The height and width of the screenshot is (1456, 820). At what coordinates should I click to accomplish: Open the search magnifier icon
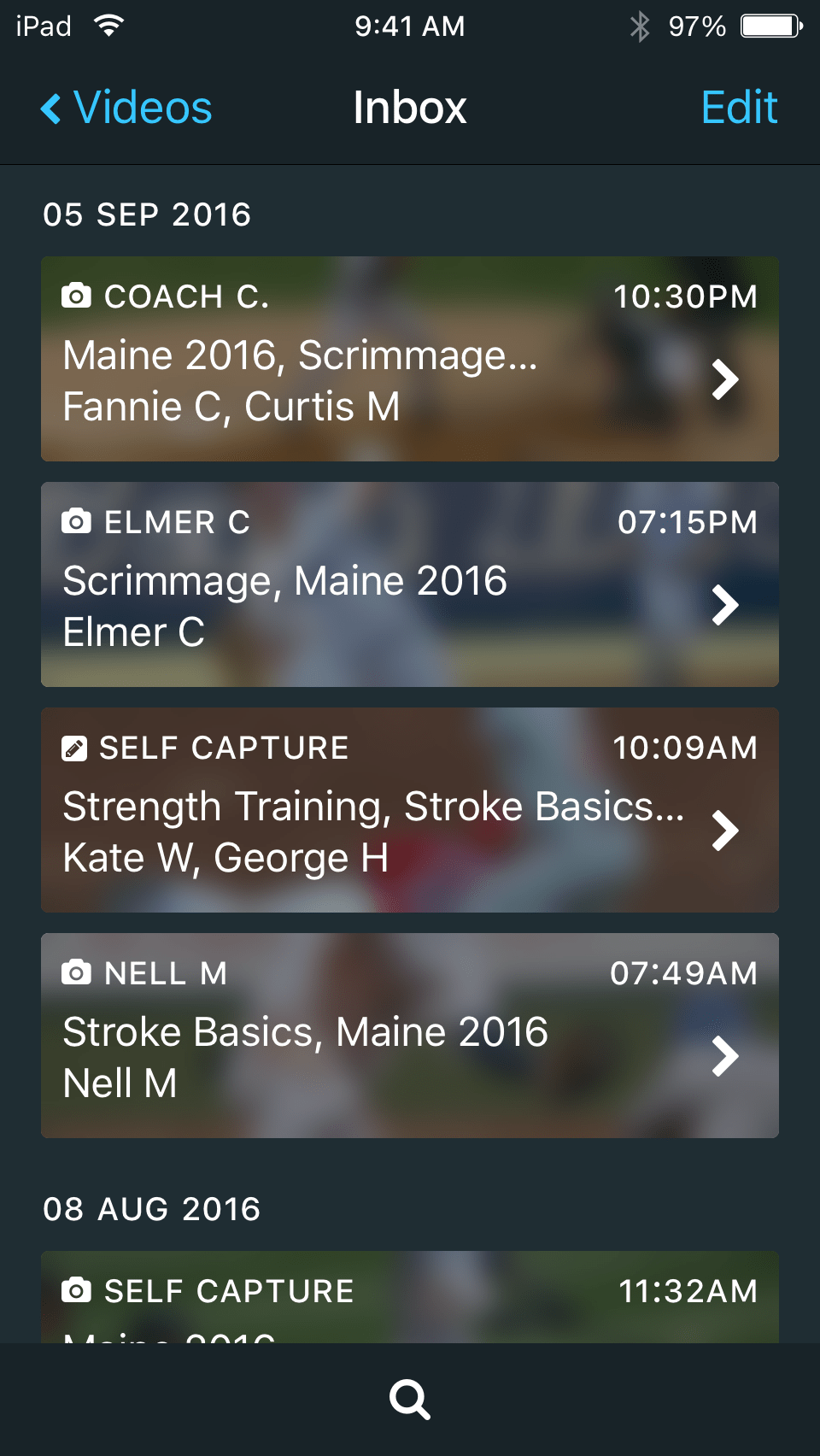[x=410, y=1400]
